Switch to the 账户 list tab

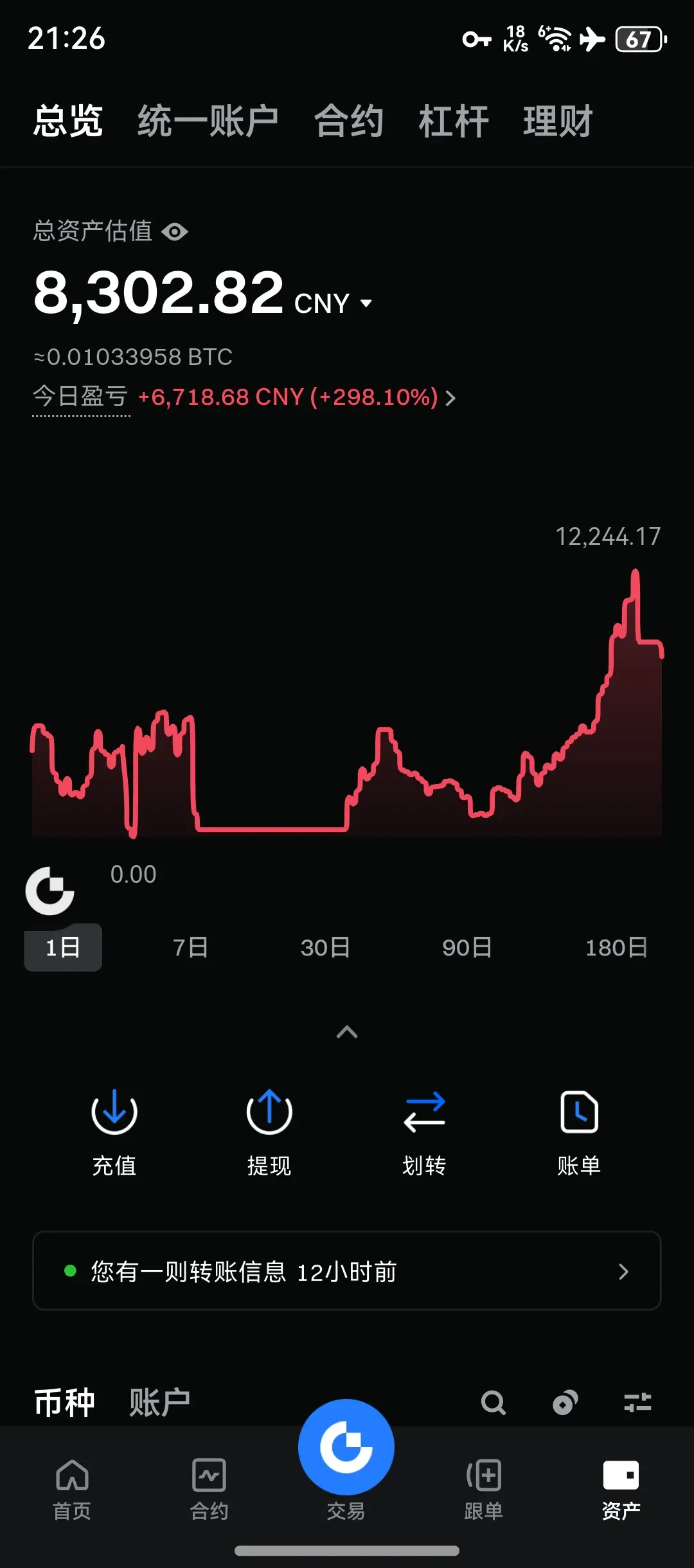(159, 1402)
